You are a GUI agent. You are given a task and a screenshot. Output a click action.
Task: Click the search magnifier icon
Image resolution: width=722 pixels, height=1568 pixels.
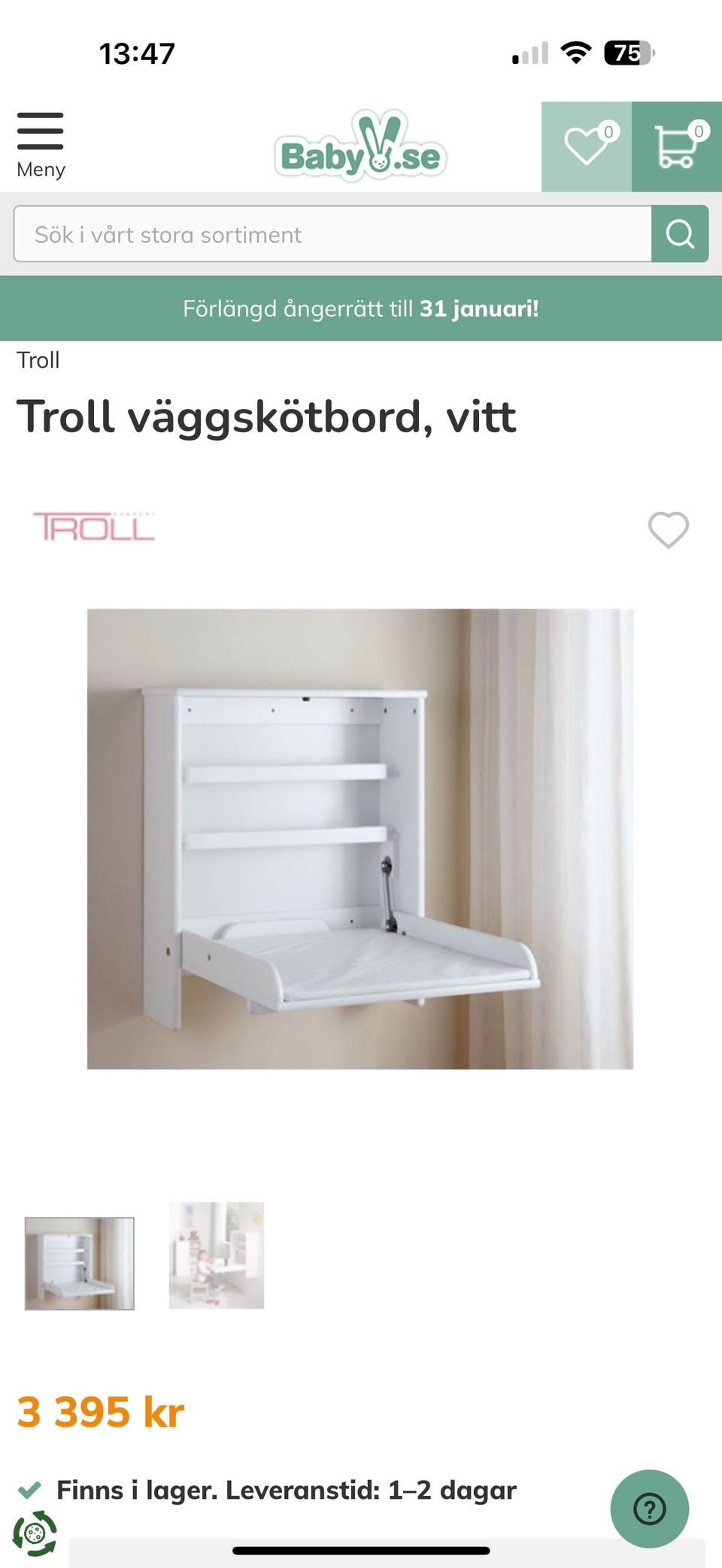pyautogui.click(x=681, y=234)
